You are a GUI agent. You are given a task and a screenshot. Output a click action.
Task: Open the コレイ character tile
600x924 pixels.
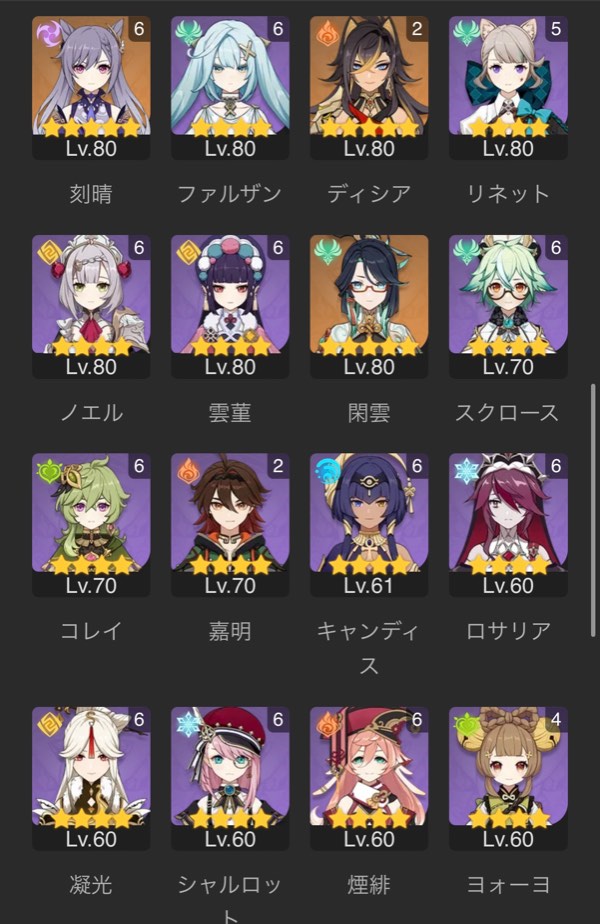tap(91, 523)
